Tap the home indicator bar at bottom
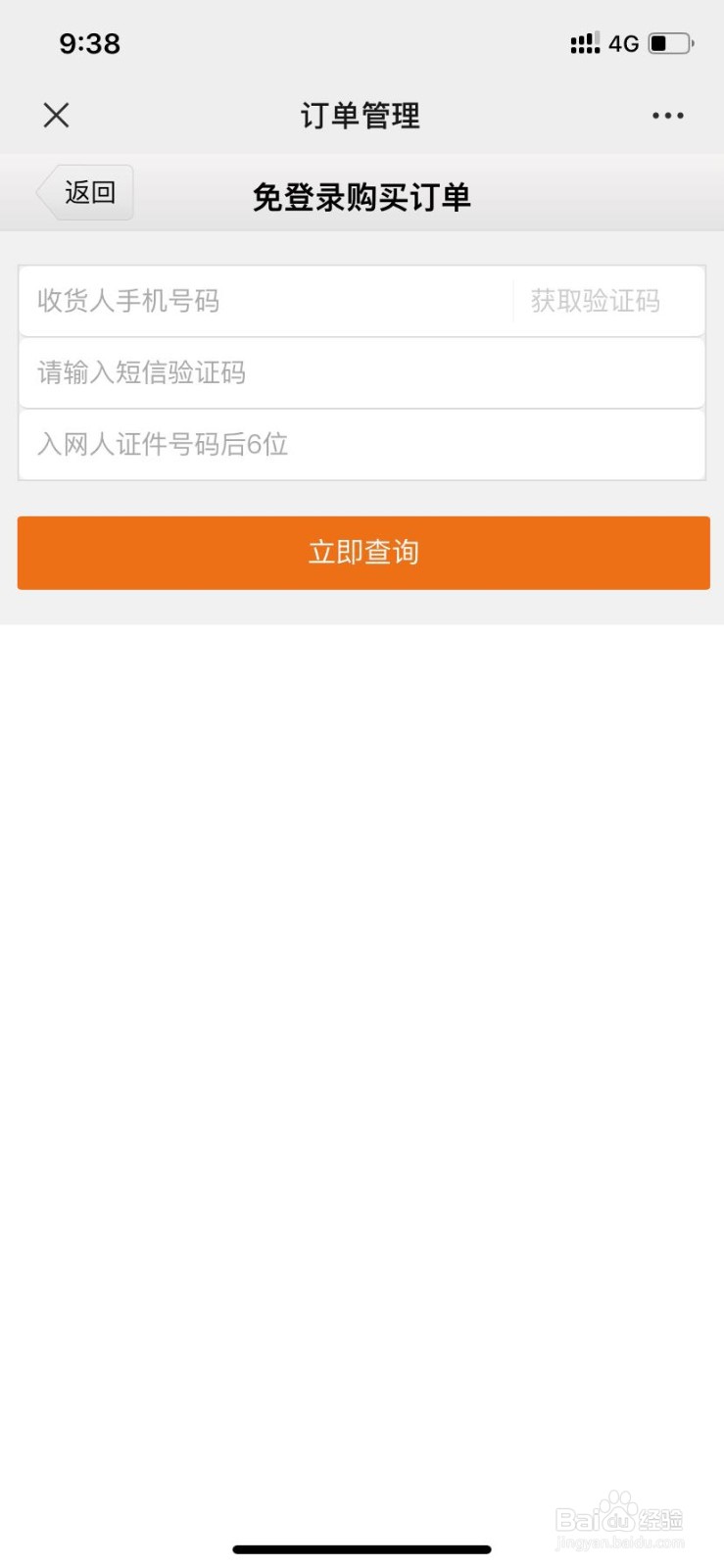Screen dimensions: 724x1568 362,1549
